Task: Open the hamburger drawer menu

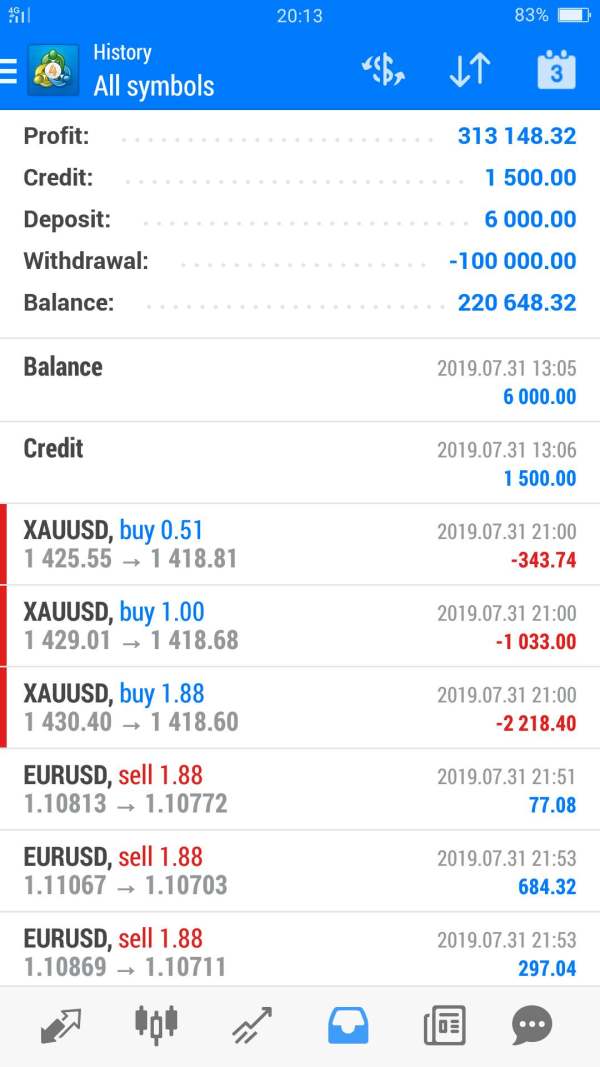Action: 8,69
